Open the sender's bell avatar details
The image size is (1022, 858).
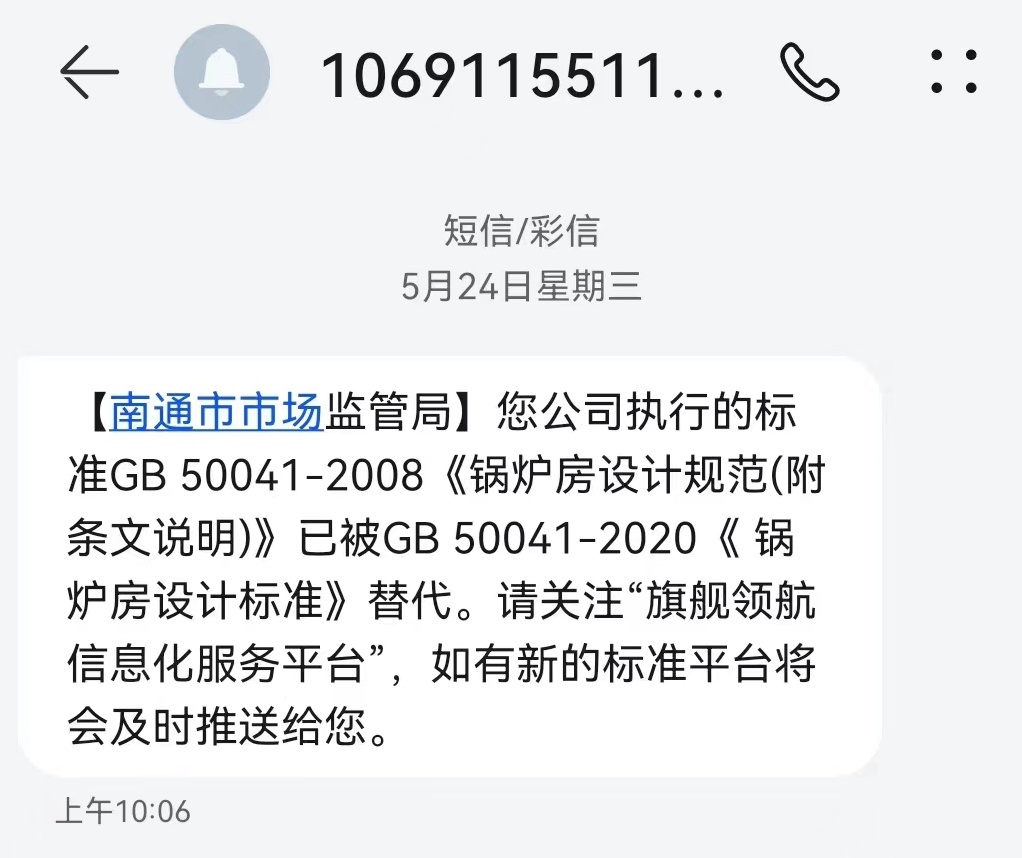[x=221, y=72]
